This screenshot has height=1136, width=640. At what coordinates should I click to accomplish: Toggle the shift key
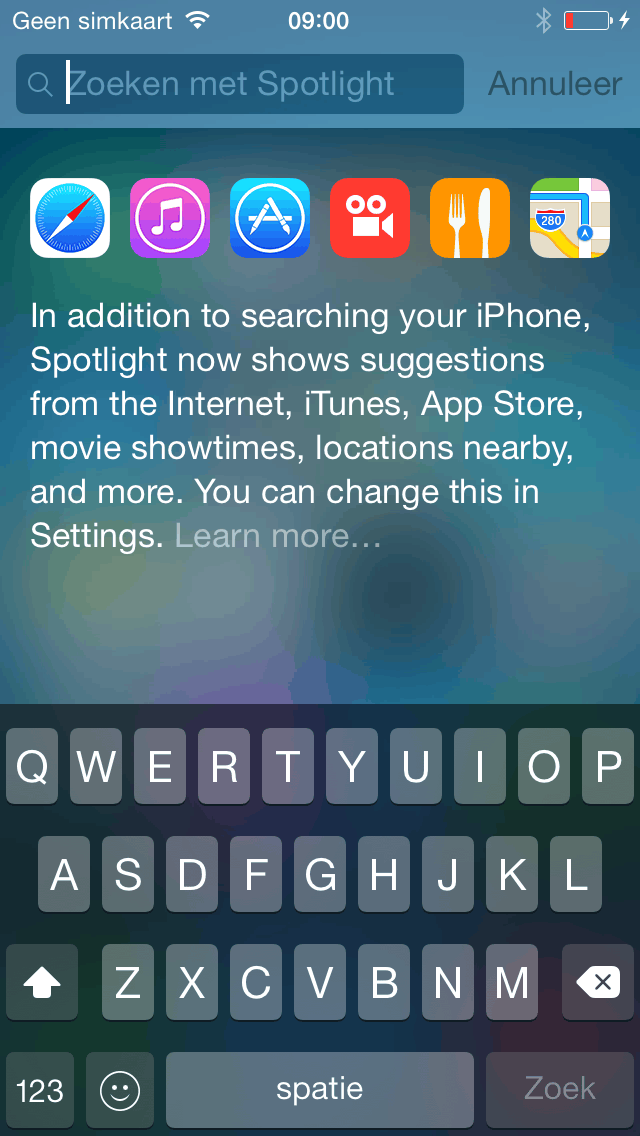click(x=42, y=983)
